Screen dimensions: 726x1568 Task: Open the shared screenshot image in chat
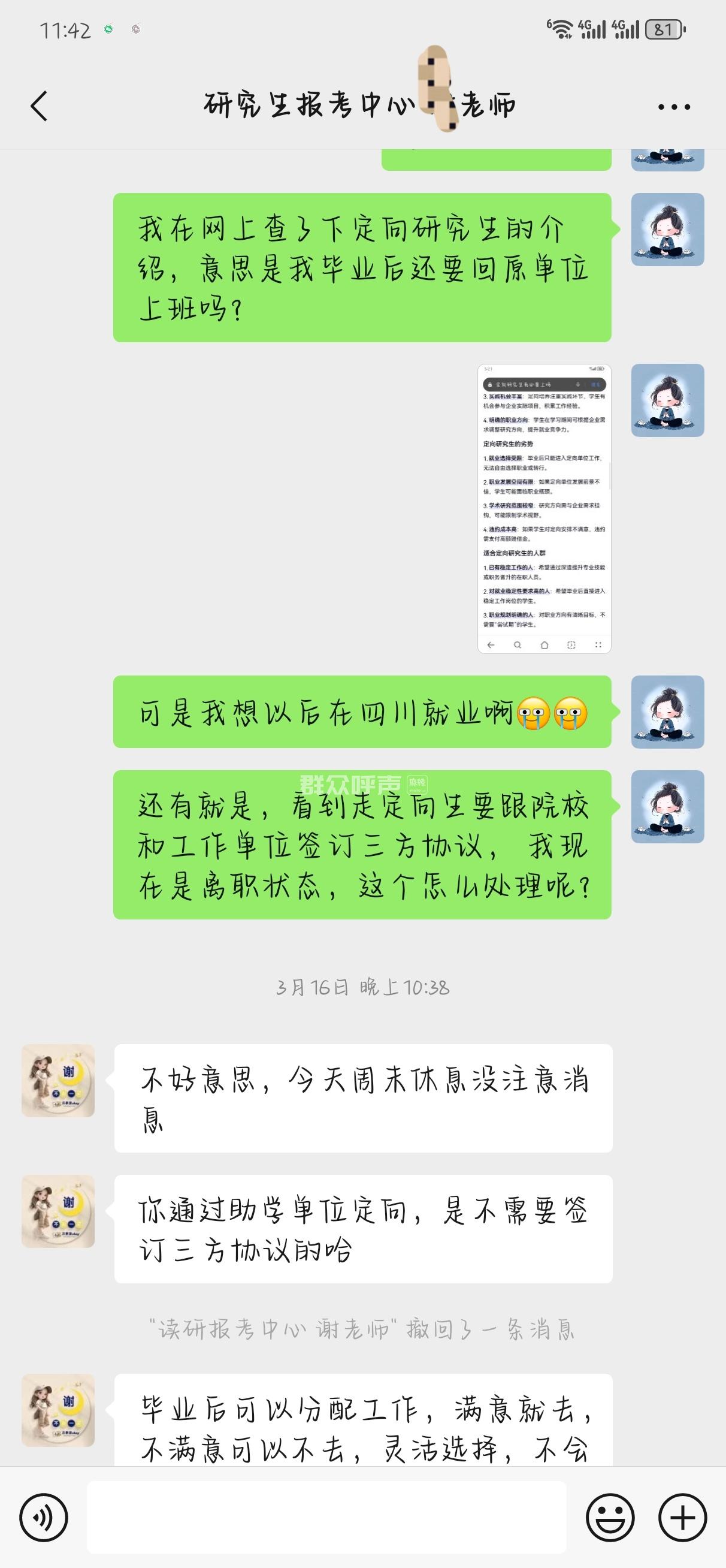[544, 508]
